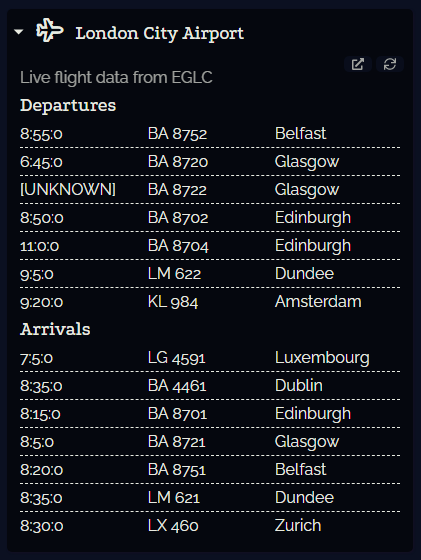Collapse the London City Airport section
This screenshot has height=560, width=421.
[x=19, y=32]
